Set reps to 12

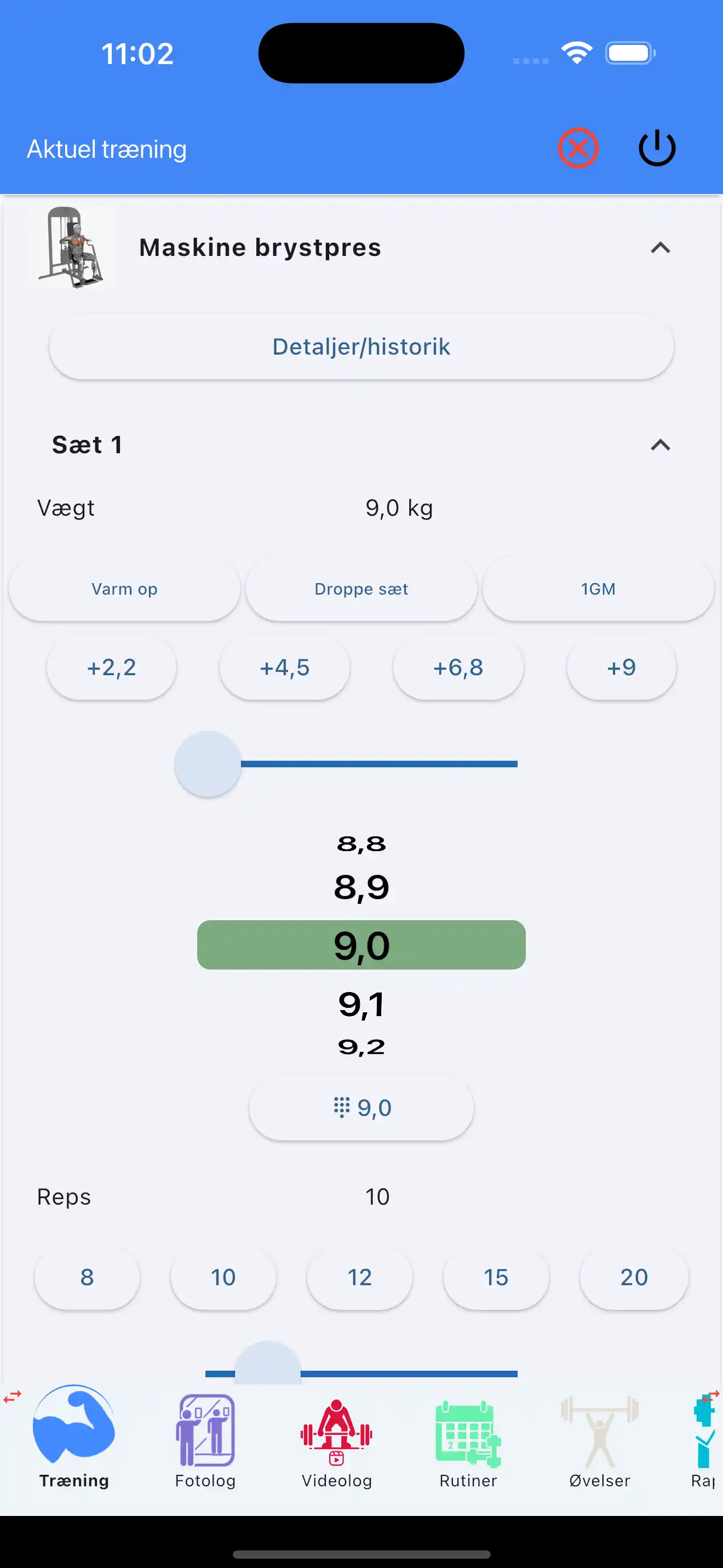point(359,1277)
